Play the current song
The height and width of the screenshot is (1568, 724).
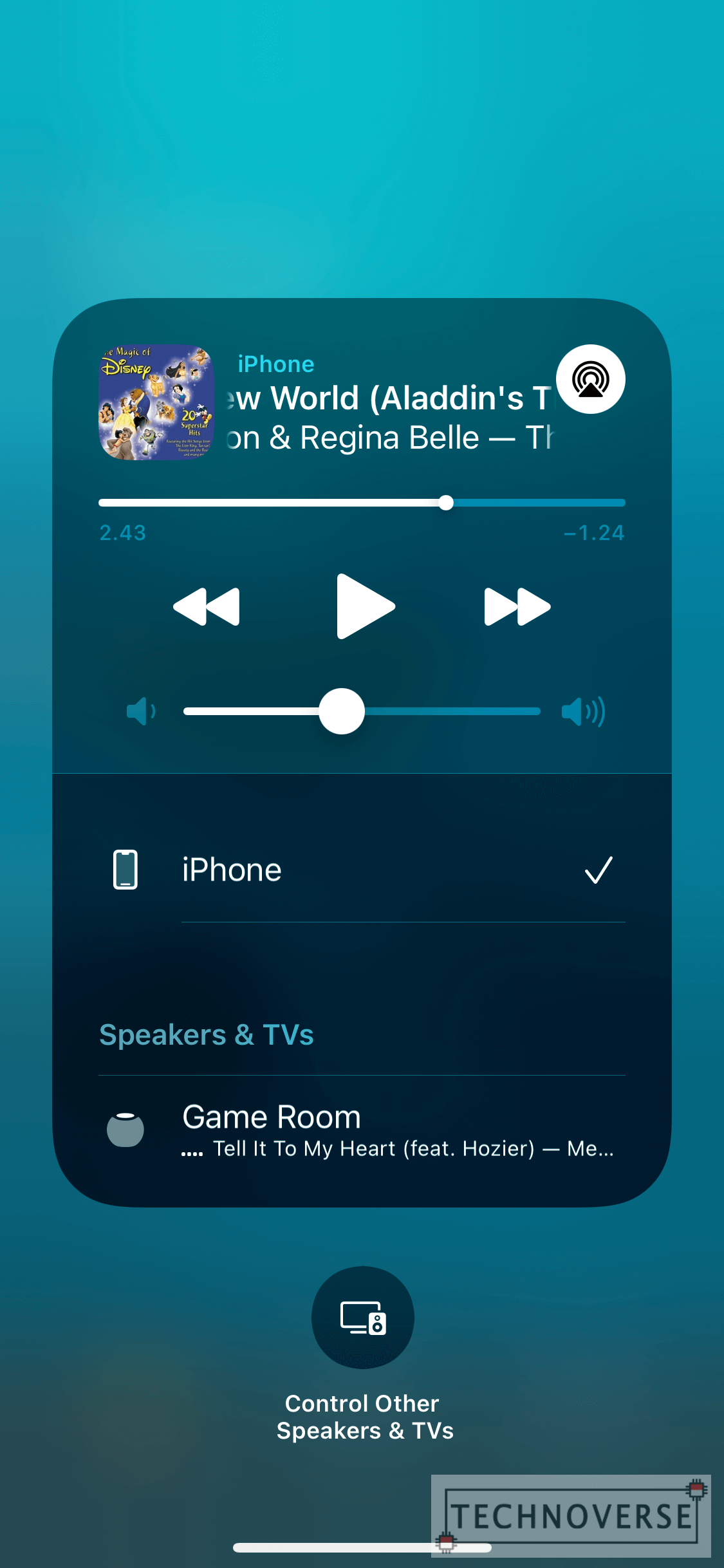pyautogui.click(x=366, y=606)
